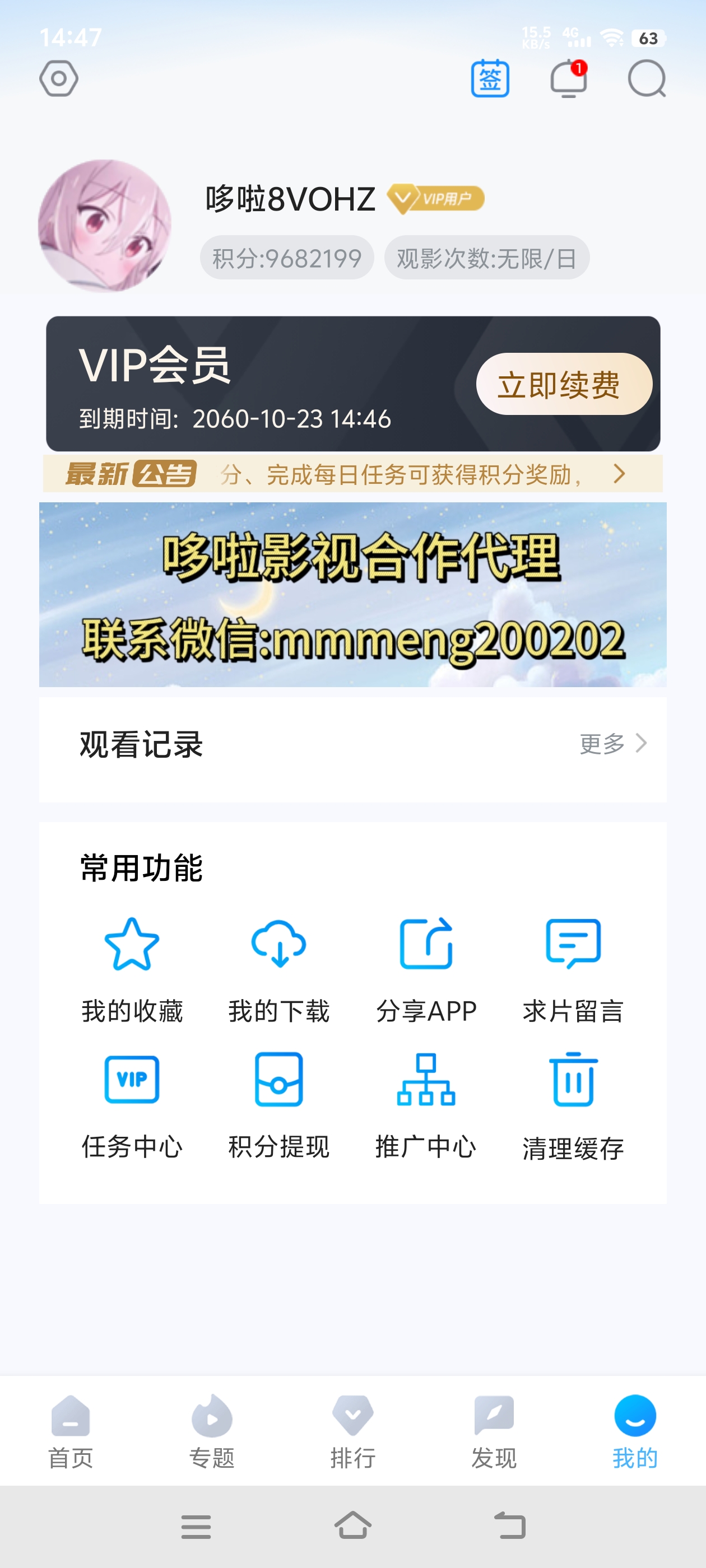This screenshot has height=1568, width=706.
Task: Open the 哆啦影视合作代理 banner
Action: click(x=352, y=595)
